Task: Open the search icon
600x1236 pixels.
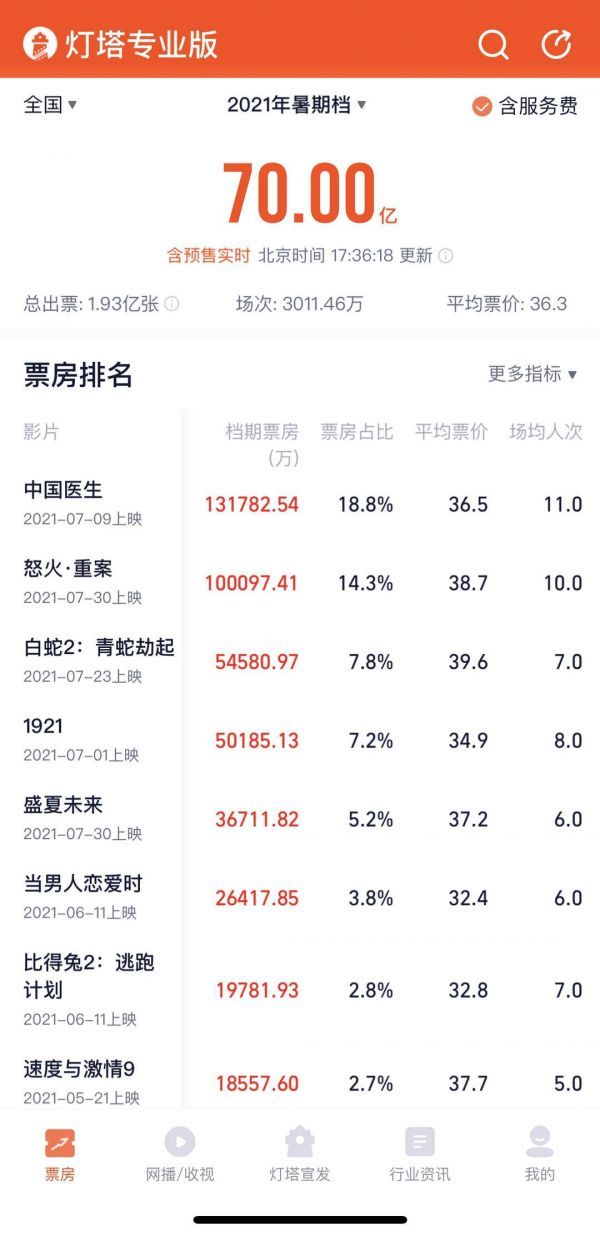Action: coord(493,44)
